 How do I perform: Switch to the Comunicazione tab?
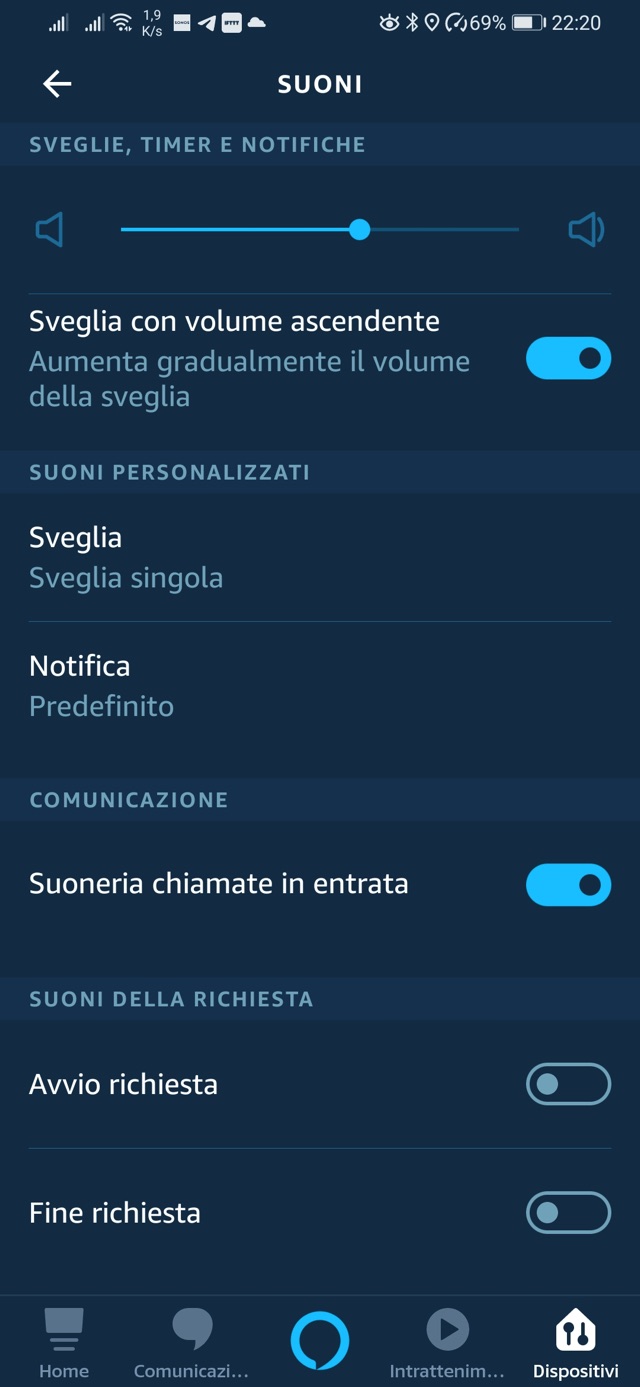(191, 1343)
